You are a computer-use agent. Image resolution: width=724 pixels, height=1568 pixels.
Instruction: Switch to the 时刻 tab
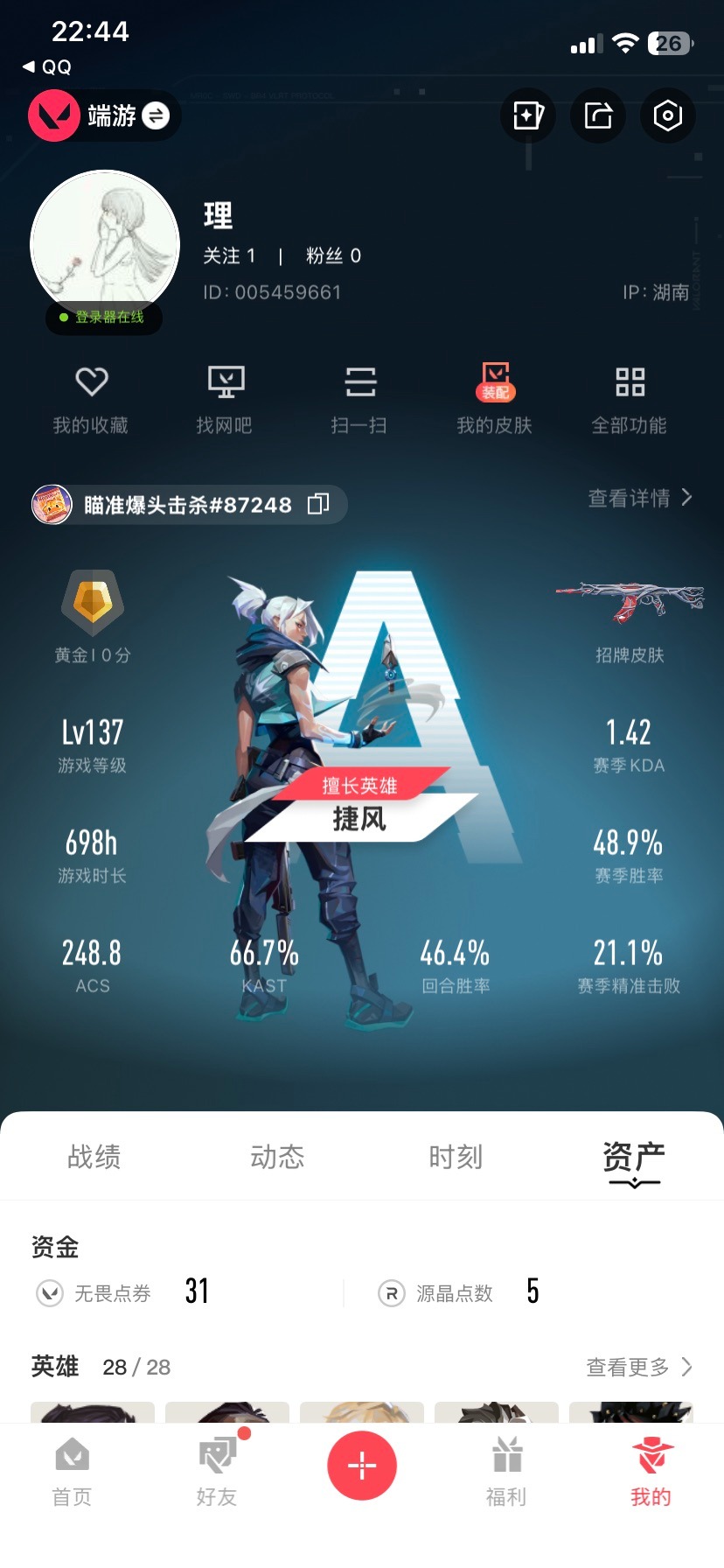point(456,1157)
